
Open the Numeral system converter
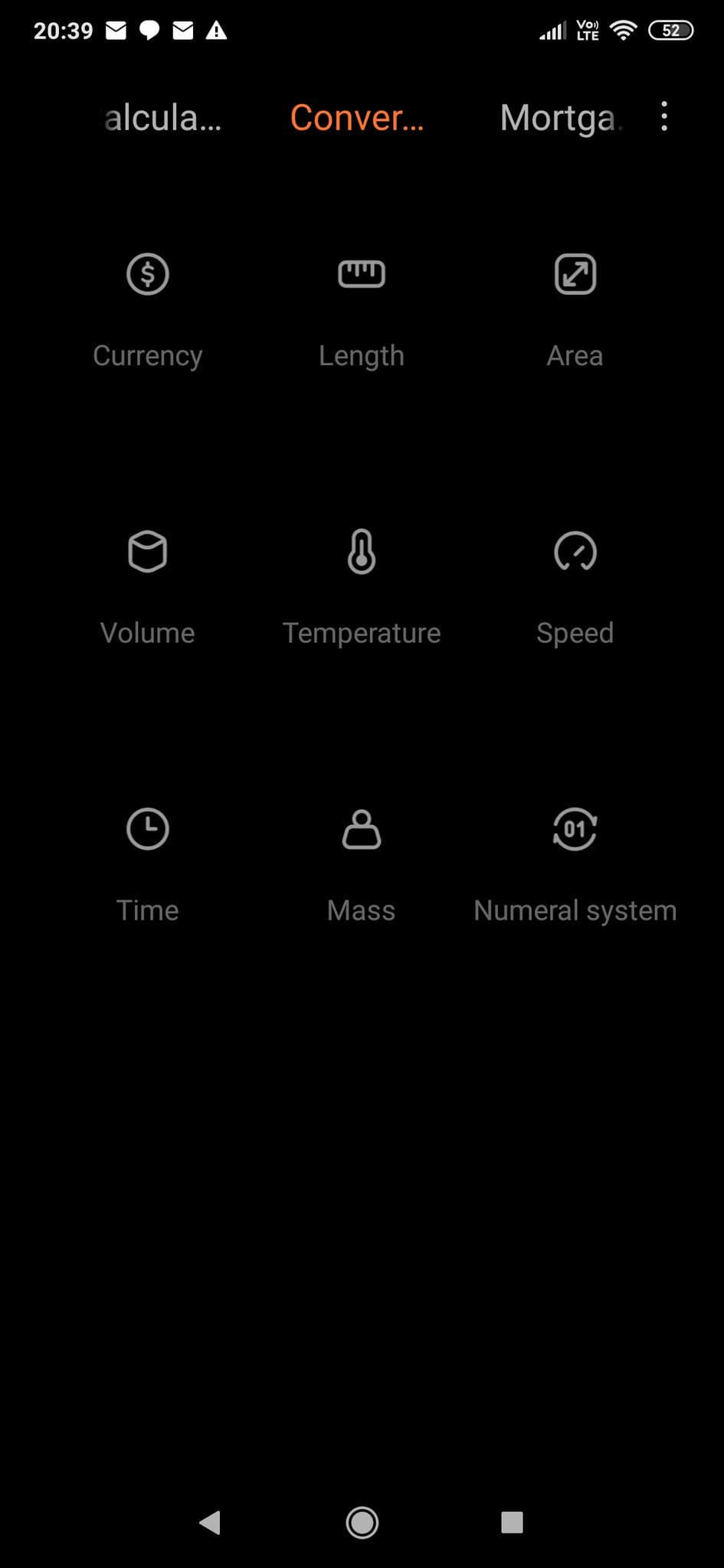575,861
